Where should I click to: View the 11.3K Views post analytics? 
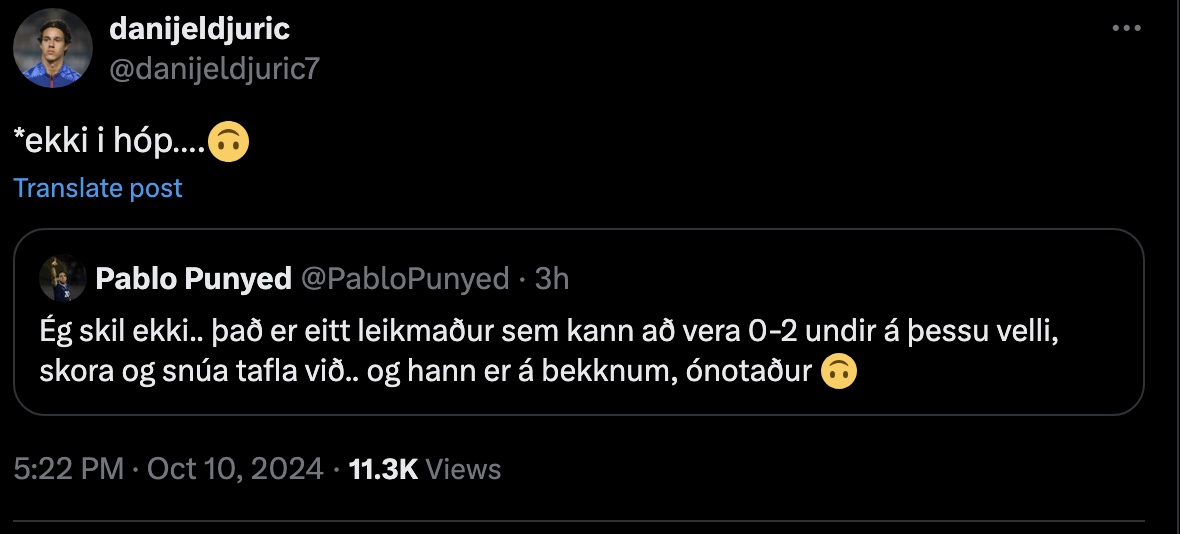click(x=424, y=469)
